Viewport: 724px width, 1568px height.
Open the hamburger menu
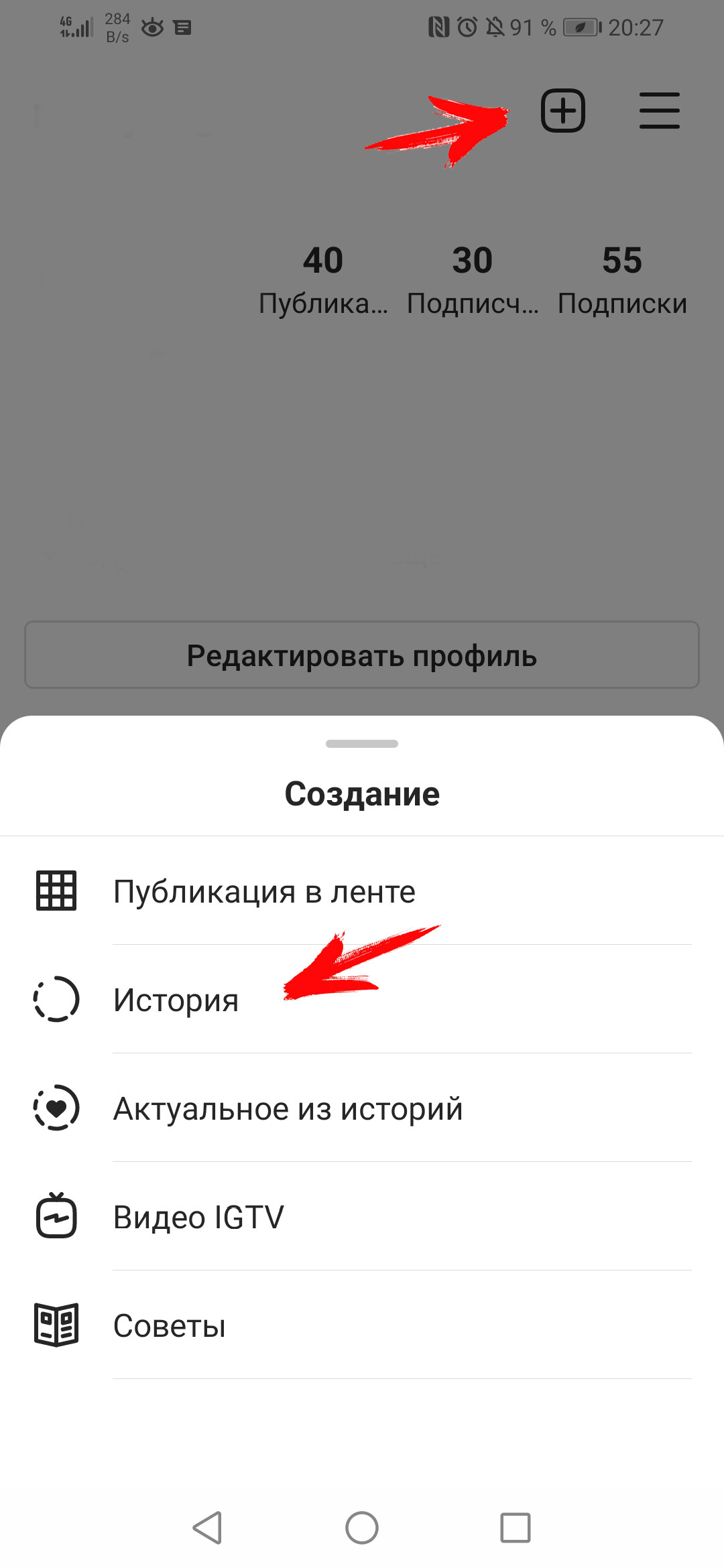coord(659,111)
